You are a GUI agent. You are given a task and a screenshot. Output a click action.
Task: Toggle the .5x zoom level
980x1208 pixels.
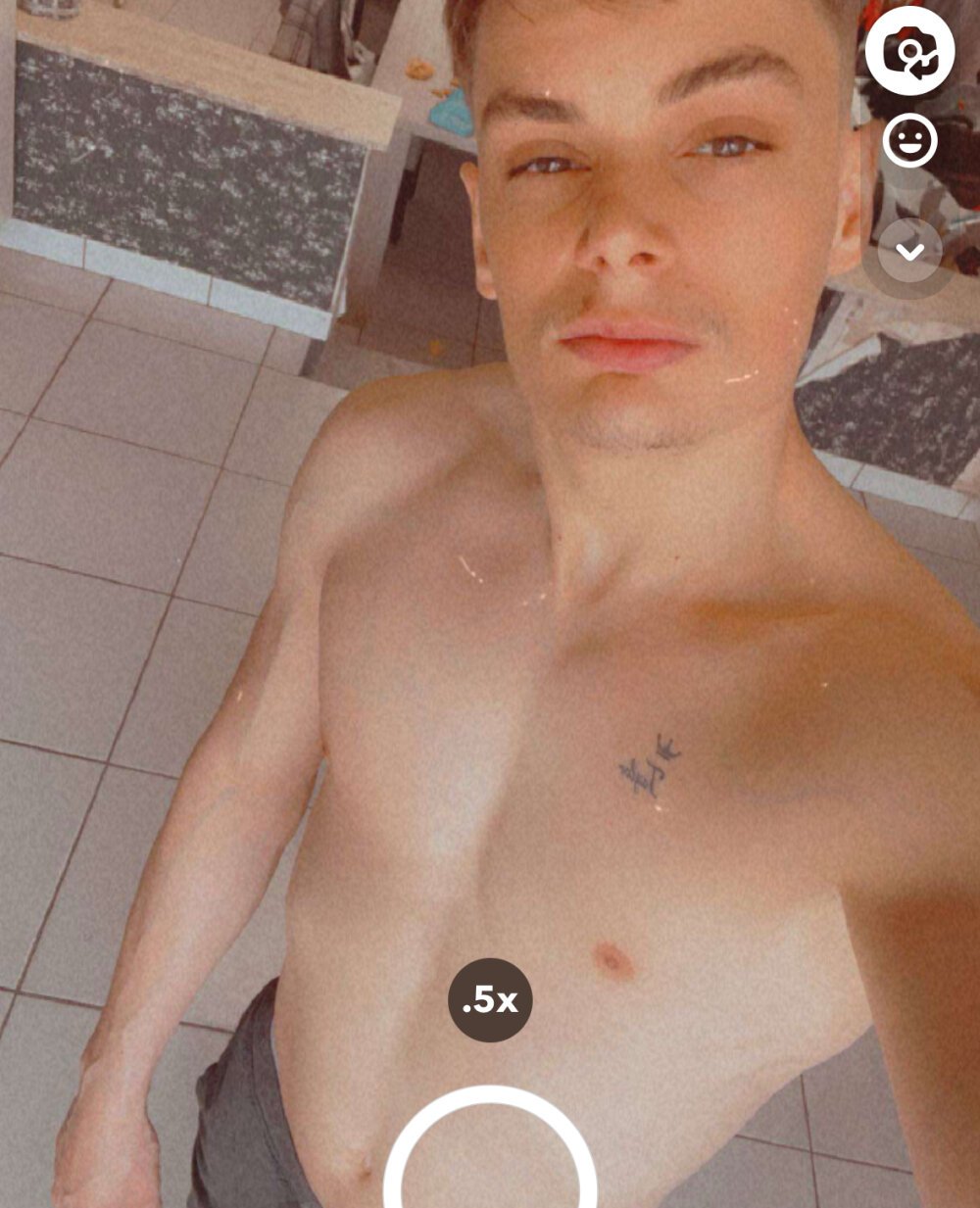[x=490, y=1000]
